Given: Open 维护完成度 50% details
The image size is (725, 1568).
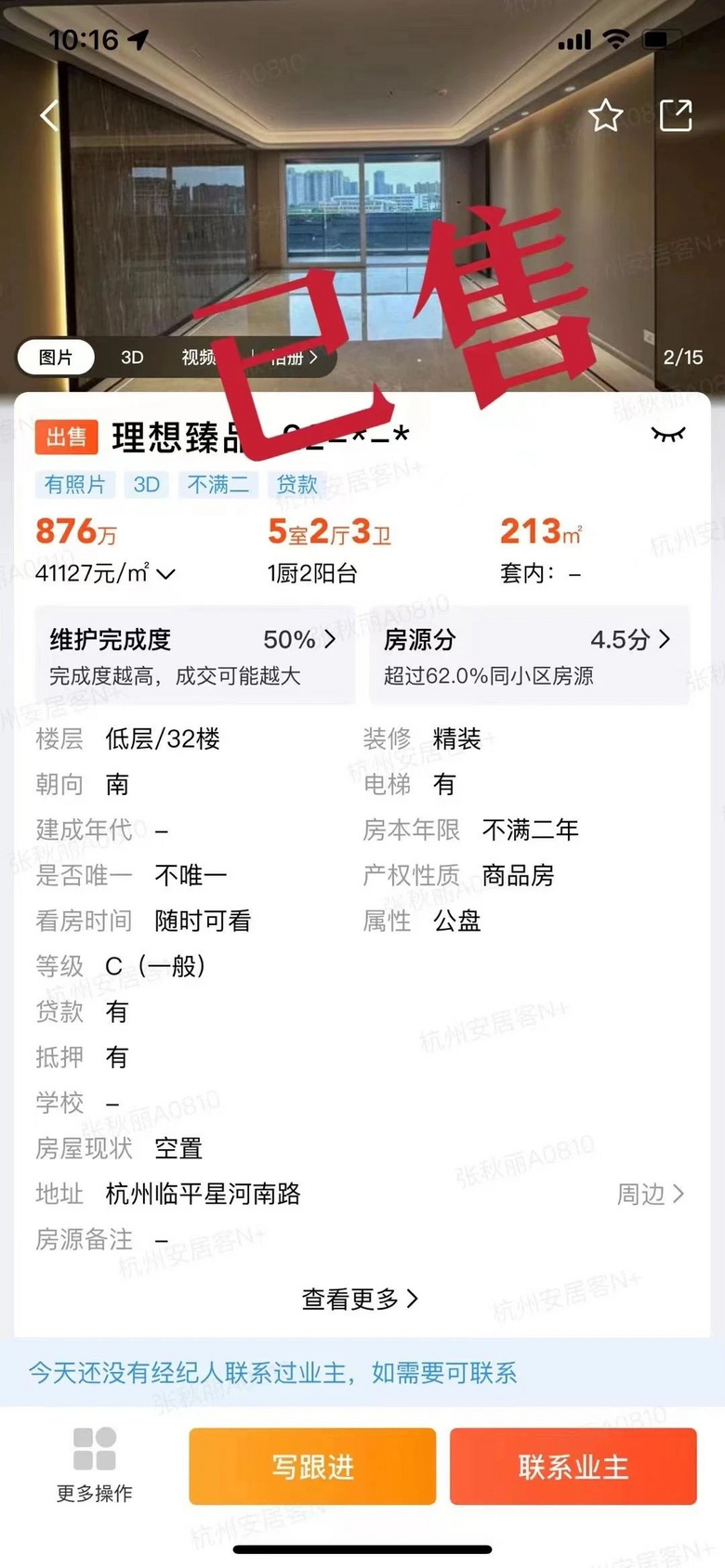Looking at the screenshot, I should (194, 656).
